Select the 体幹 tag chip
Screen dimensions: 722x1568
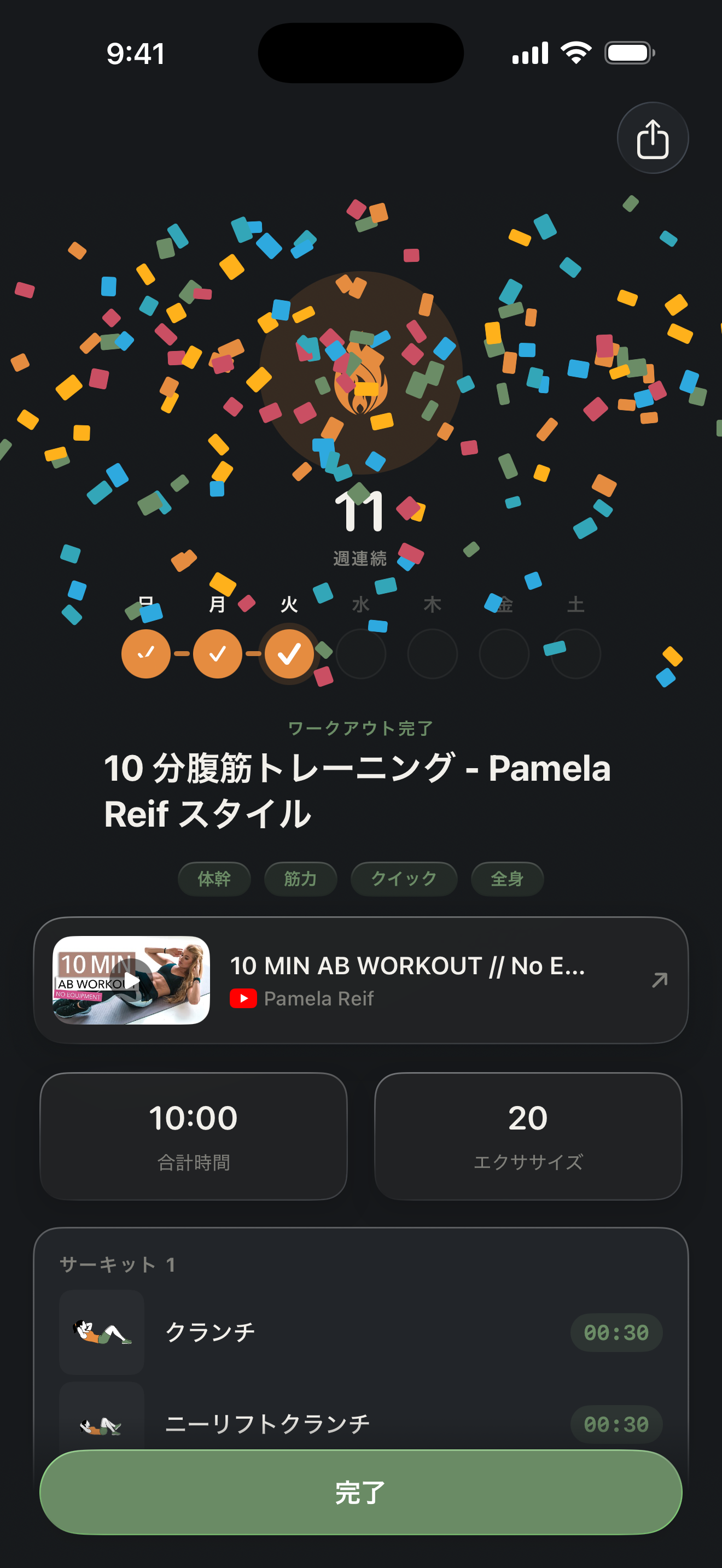(214, 879)
